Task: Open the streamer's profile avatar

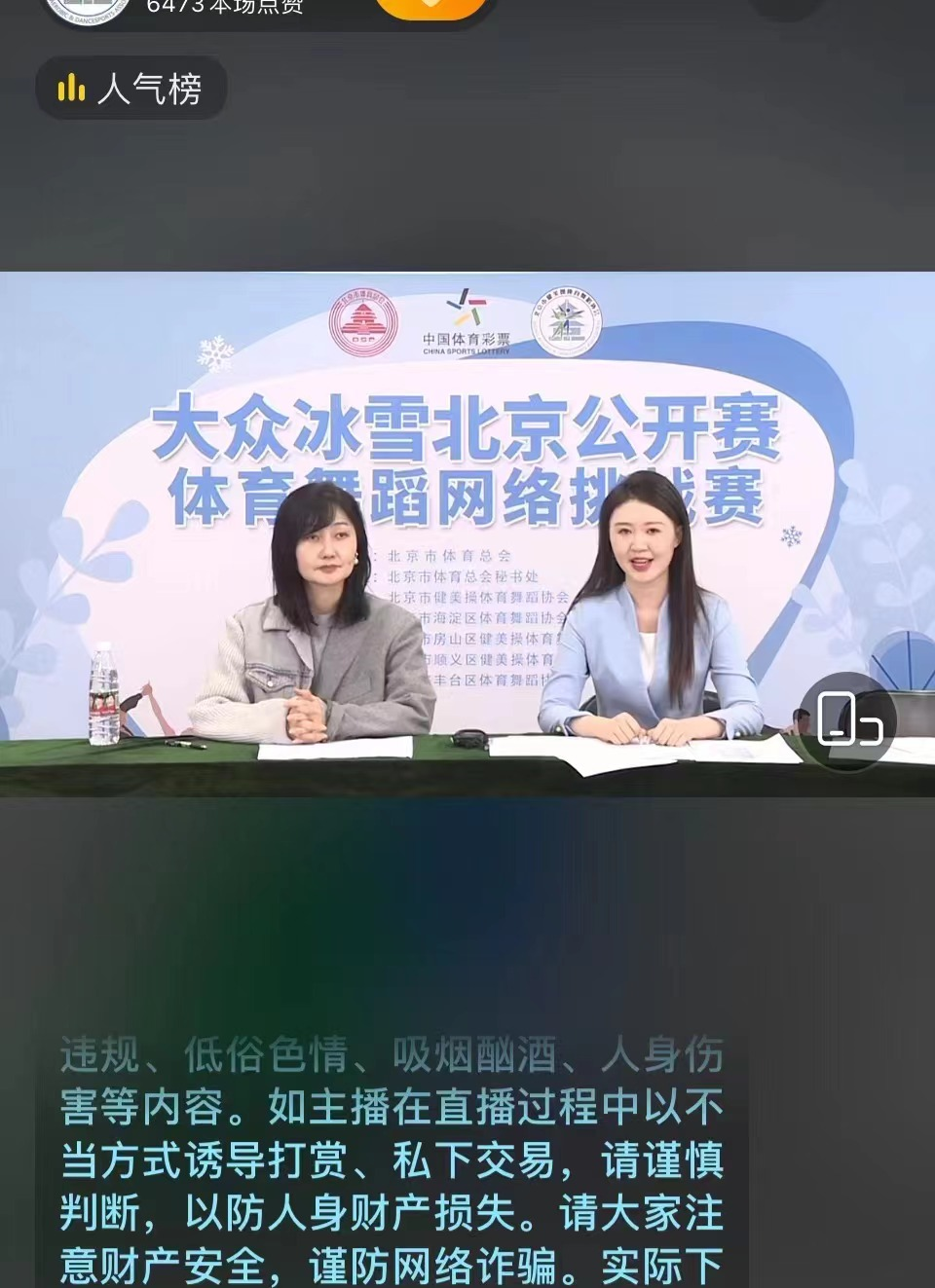Action: click(88, 8)
